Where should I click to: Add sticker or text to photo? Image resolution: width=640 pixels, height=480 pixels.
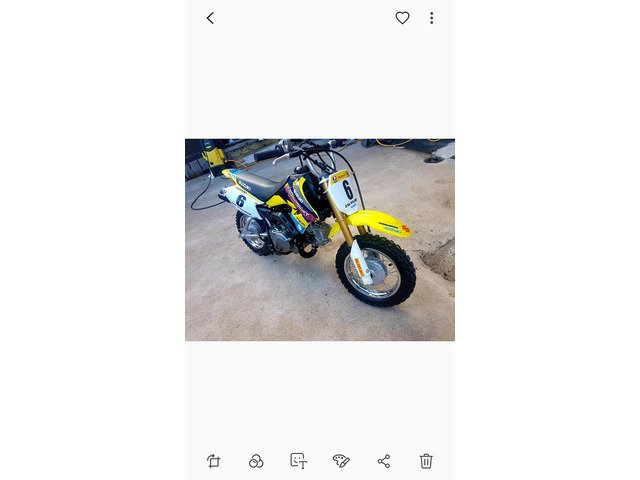[x=298, y=461]
